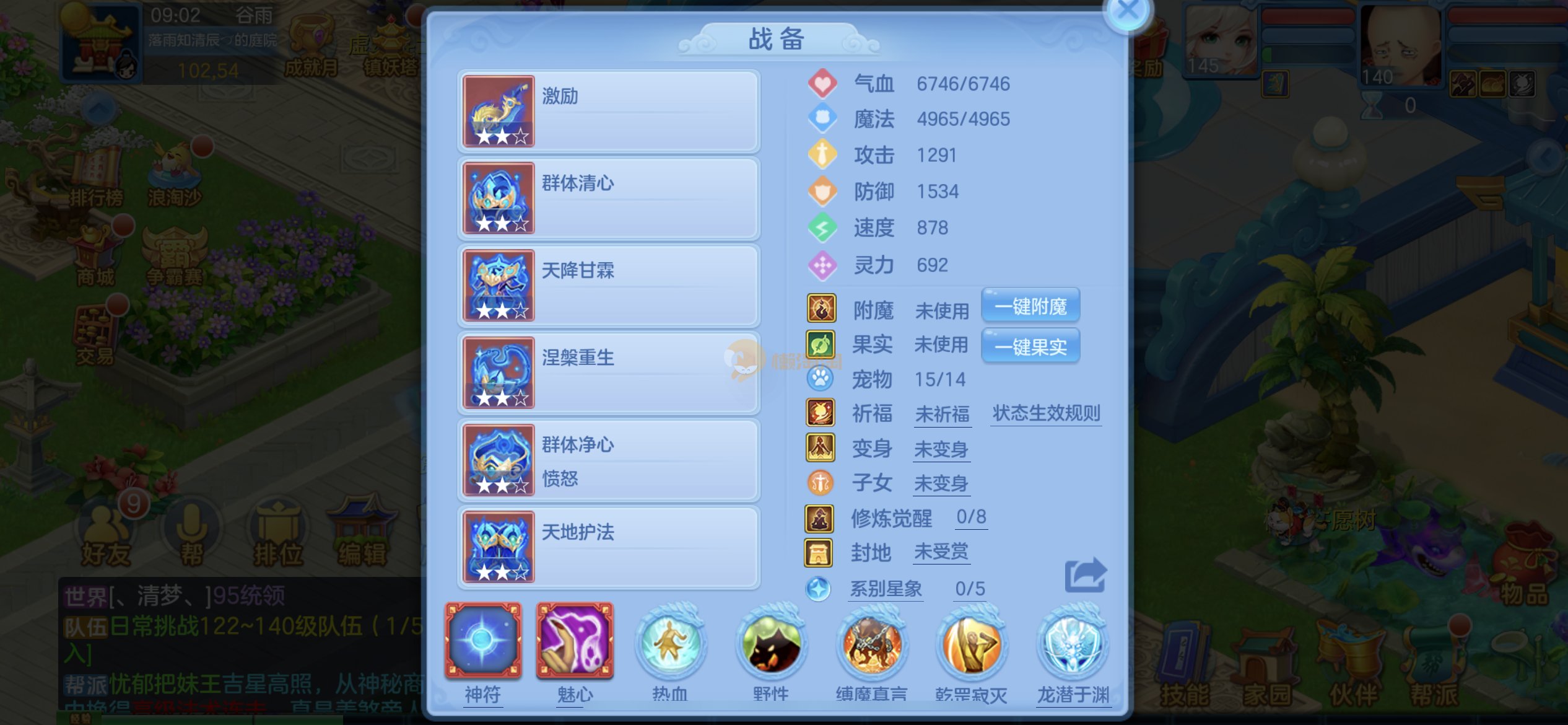
Task: Open the 群体清心 equipment row
Action: (x=609, y=198)
